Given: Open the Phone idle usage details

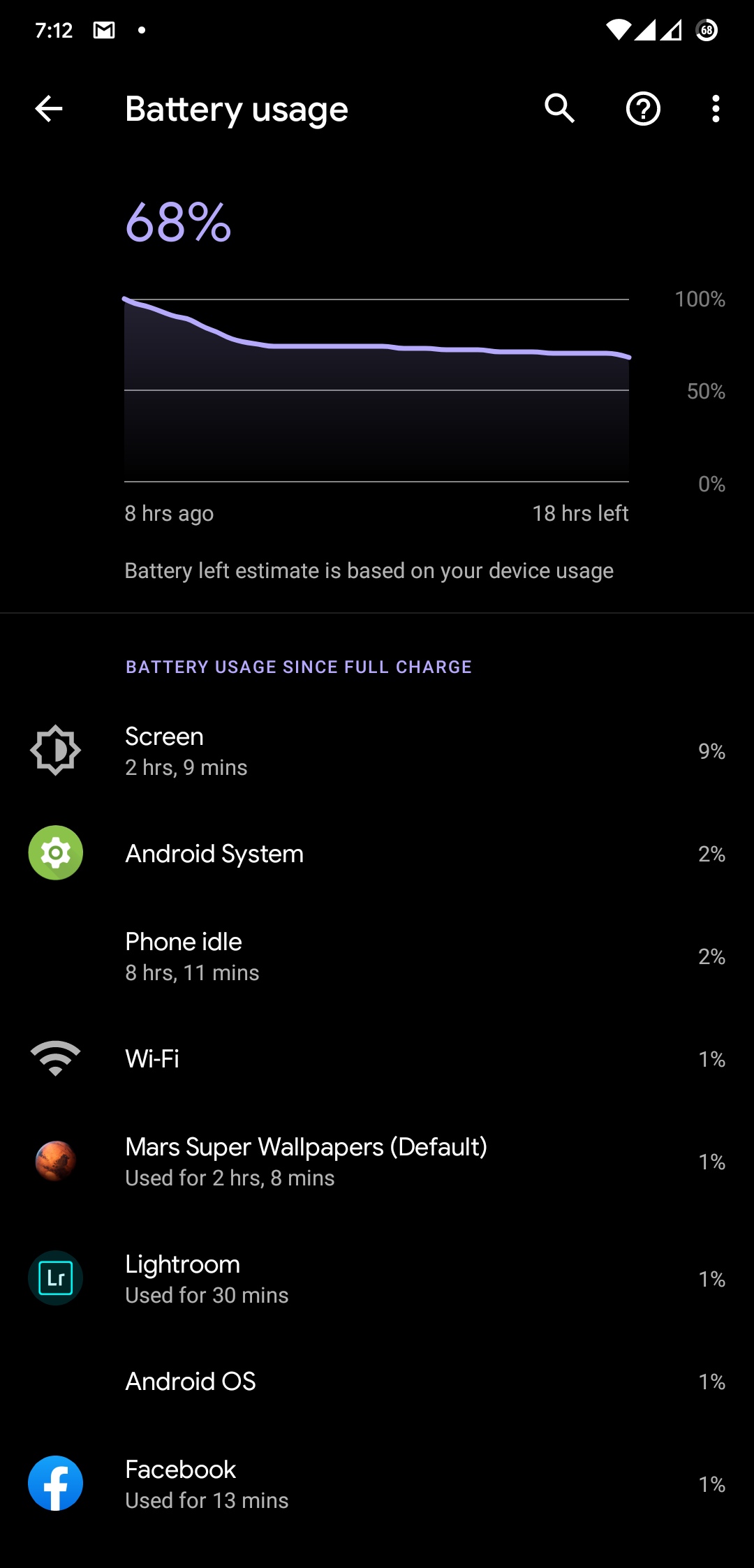Looking at the screenshot, I should click(x=377, y=955).
